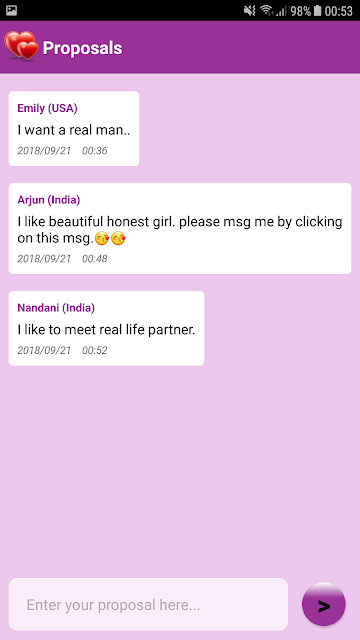The width and height of the screenshot is (360, 640).
Task: Open Nandani (India)'s proposal message
Action: [x=106, y=328]
